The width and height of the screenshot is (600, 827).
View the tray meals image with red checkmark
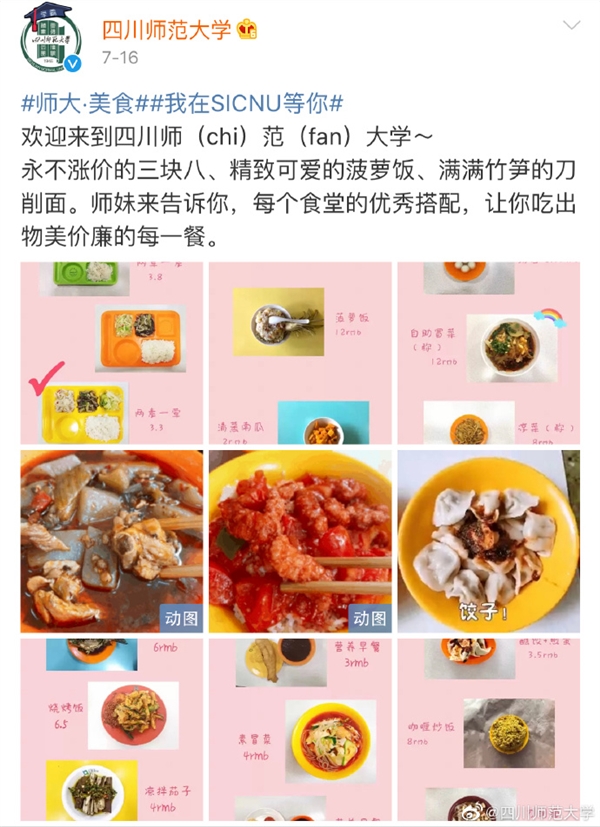pyautogui.click(x=111, y=353)
